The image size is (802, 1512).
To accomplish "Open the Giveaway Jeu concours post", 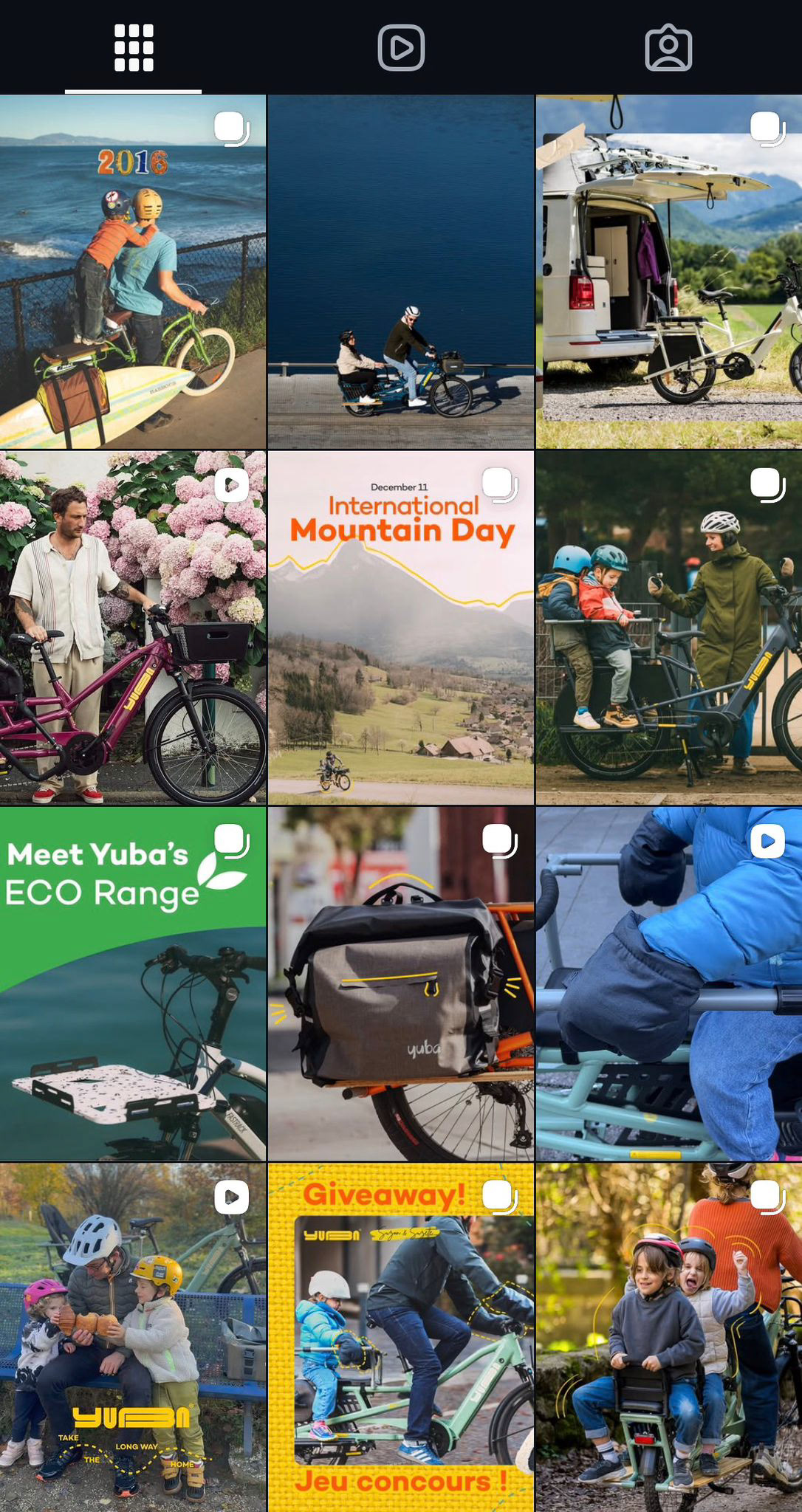I will tap(401, 1338).
